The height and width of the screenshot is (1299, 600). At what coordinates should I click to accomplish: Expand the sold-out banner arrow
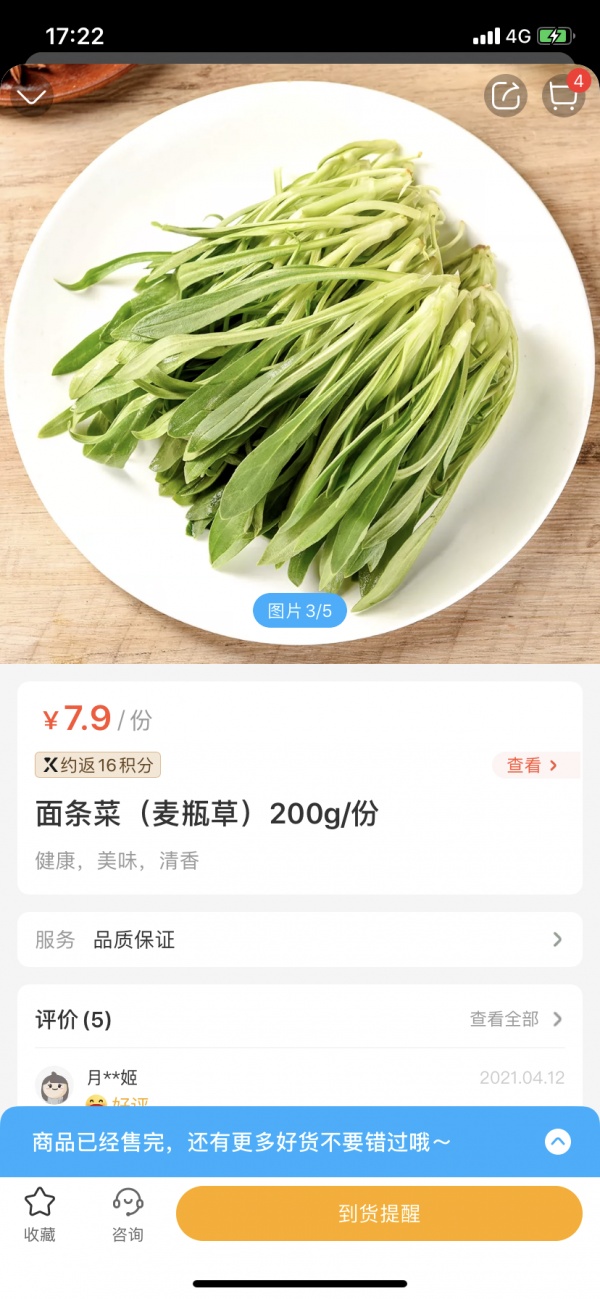point(558,1141)
